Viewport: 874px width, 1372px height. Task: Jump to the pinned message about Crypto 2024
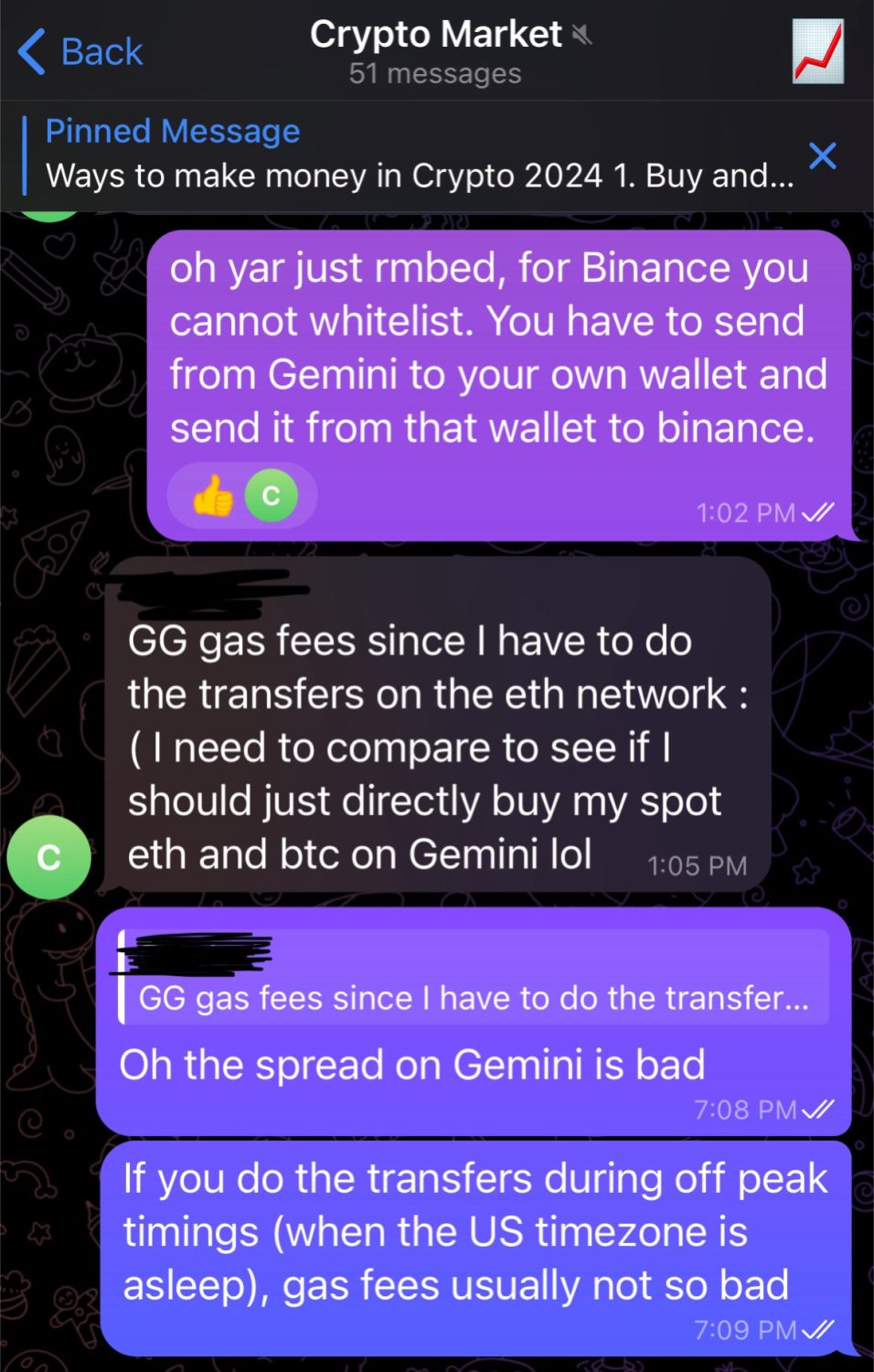coord(419,155)
